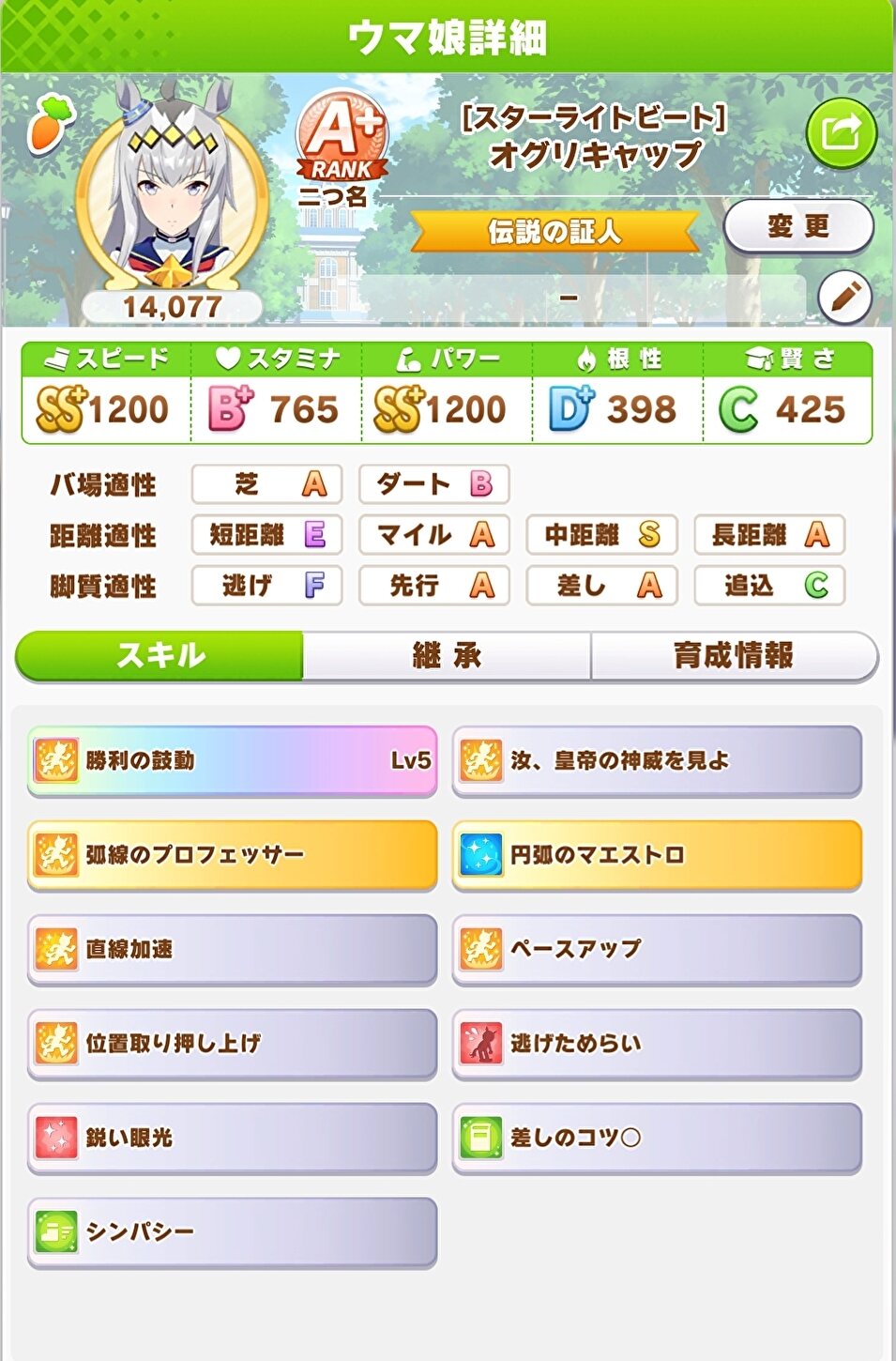
Task: Open the シンパシー skill
Action: 233,1231
